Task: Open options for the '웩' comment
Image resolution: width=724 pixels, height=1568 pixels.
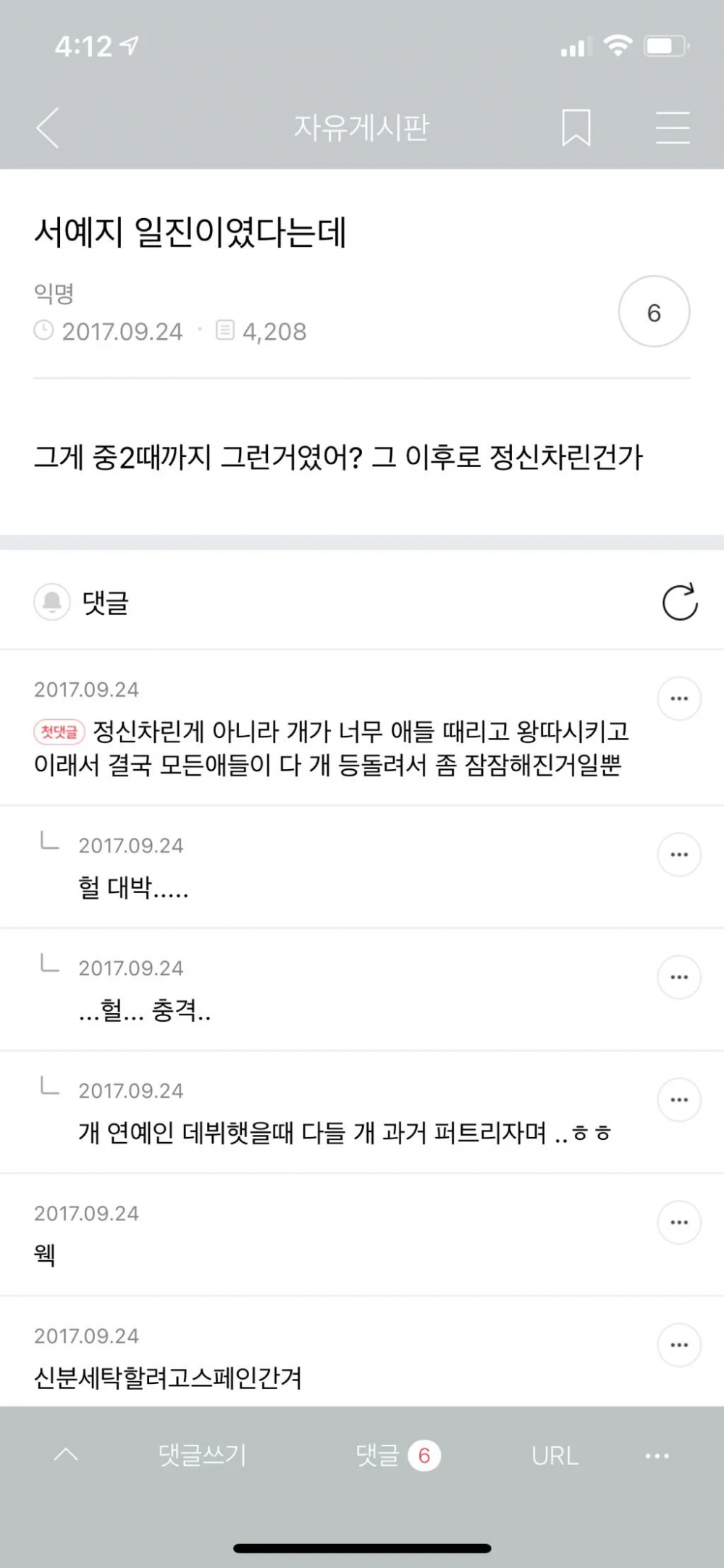Action: (x=678, y=1223)
